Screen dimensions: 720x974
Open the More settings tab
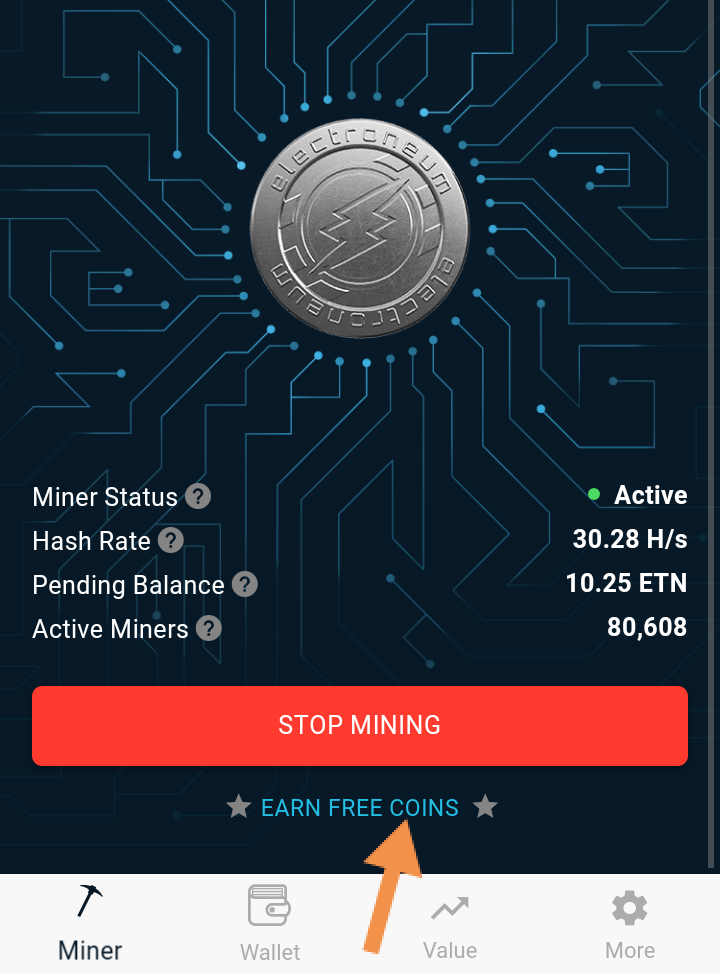(630, 924)
